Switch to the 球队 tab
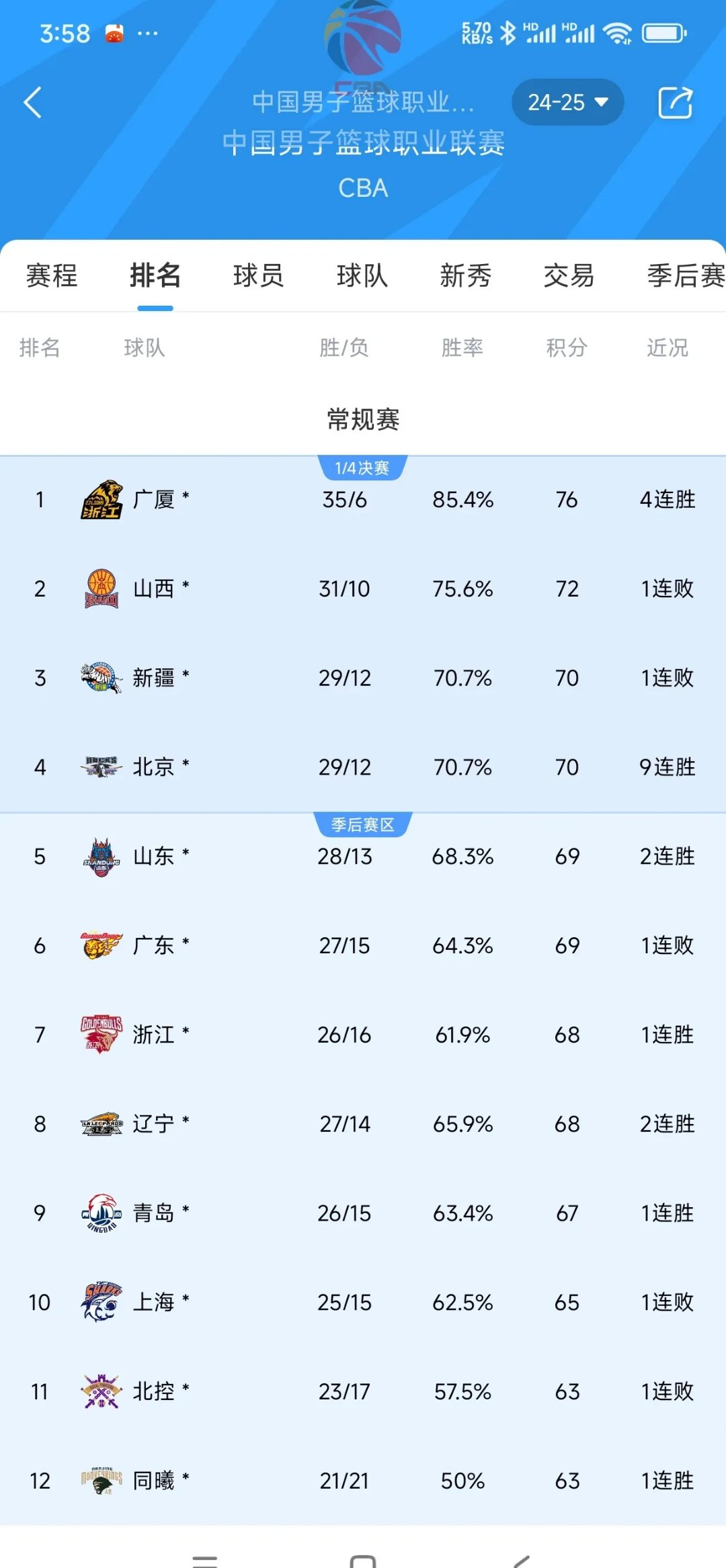 [x=362, y=275]
